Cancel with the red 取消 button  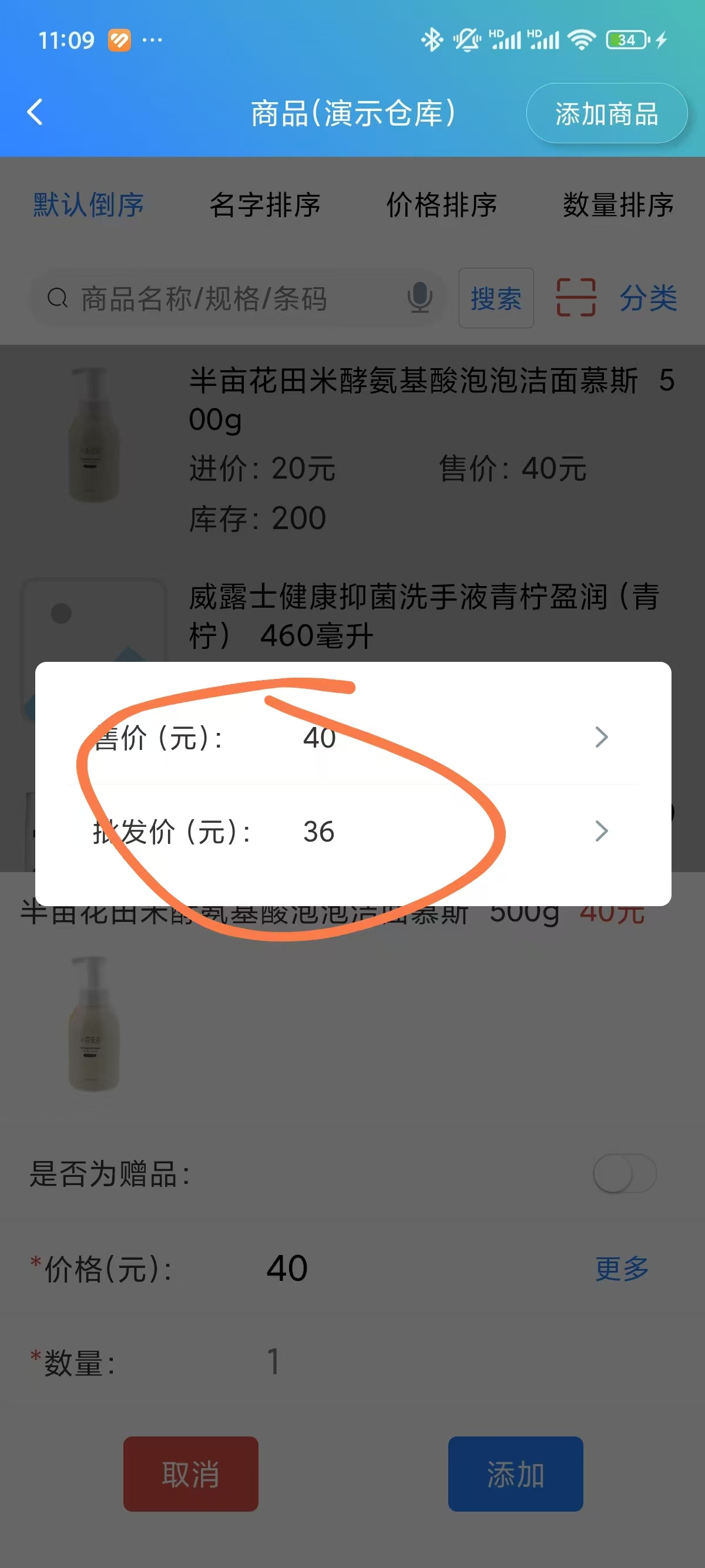pos(190,1473)
